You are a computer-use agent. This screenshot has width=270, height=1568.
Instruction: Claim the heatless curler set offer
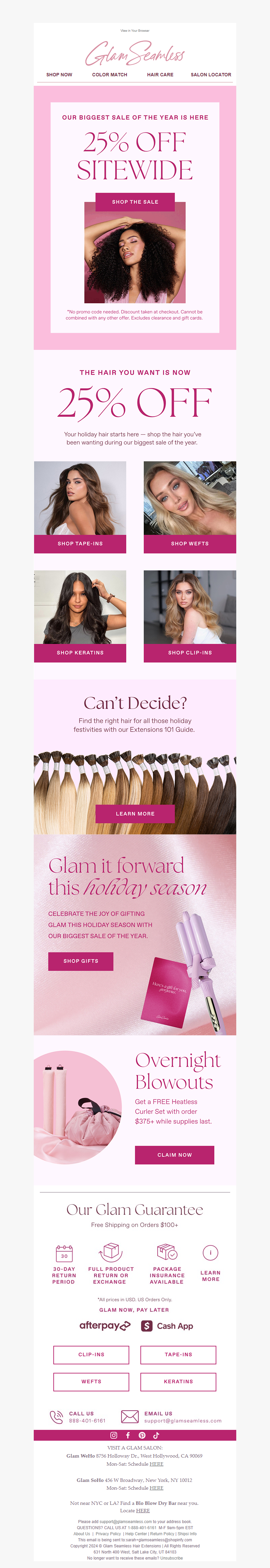click(174, 1155)
